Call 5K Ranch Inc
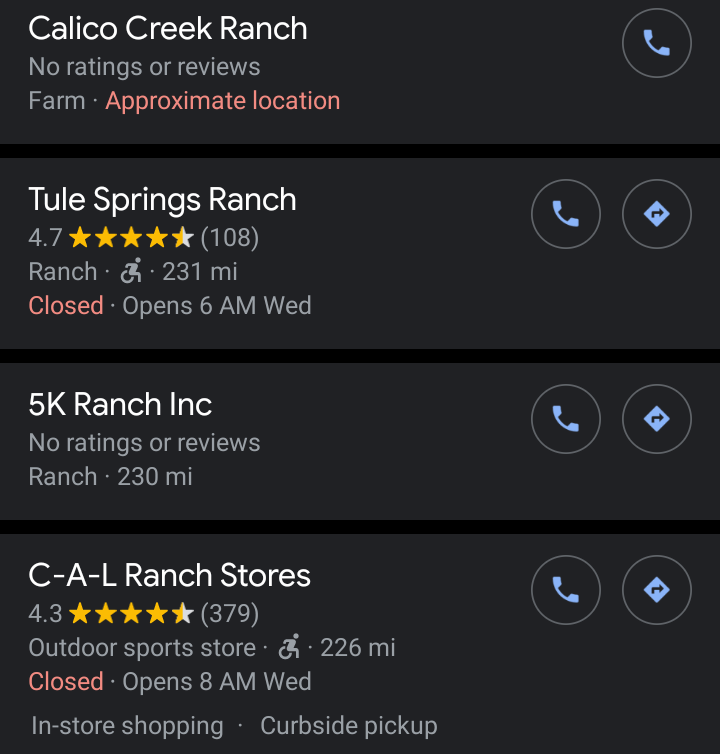 pyautogui.click(x=566, y=419)
